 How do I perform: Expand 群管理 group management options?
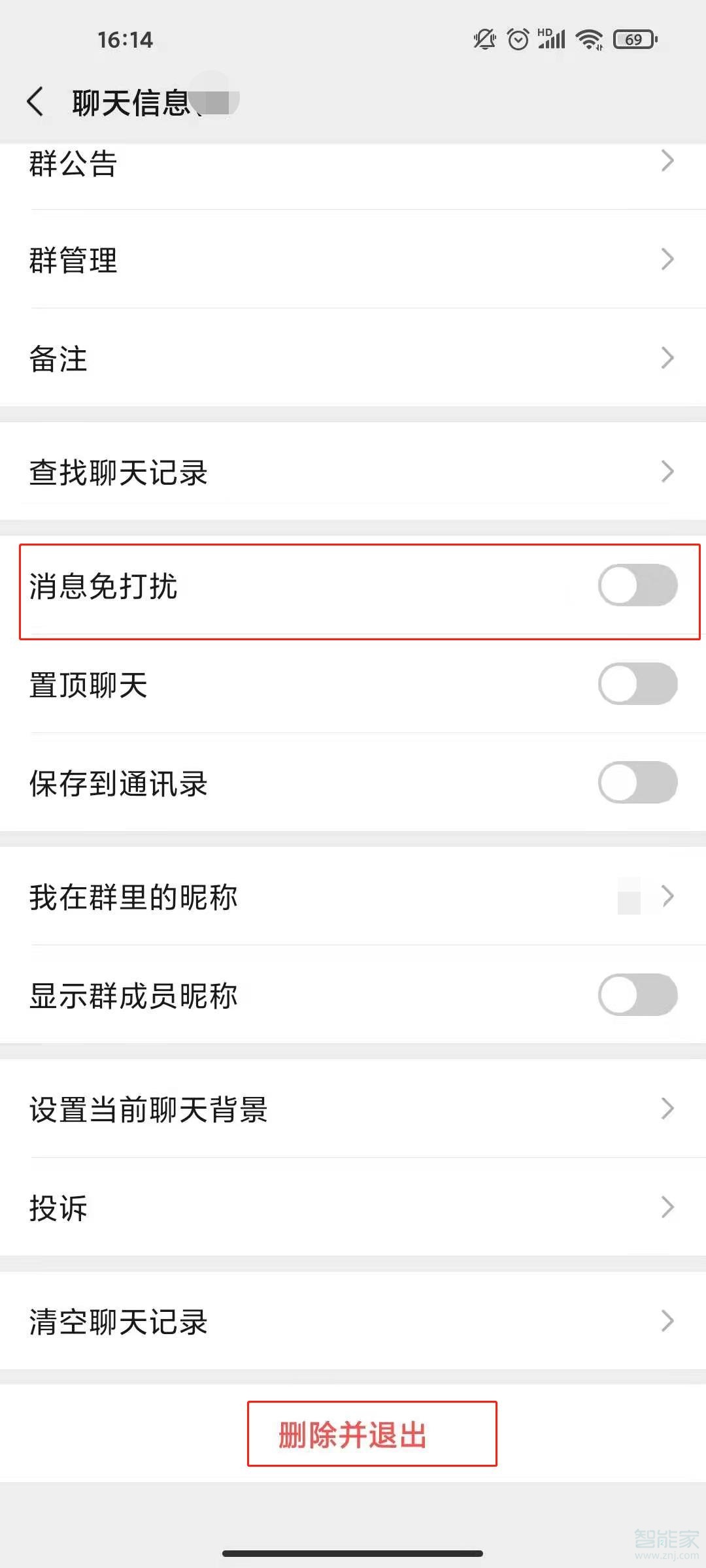click(667, 260)
